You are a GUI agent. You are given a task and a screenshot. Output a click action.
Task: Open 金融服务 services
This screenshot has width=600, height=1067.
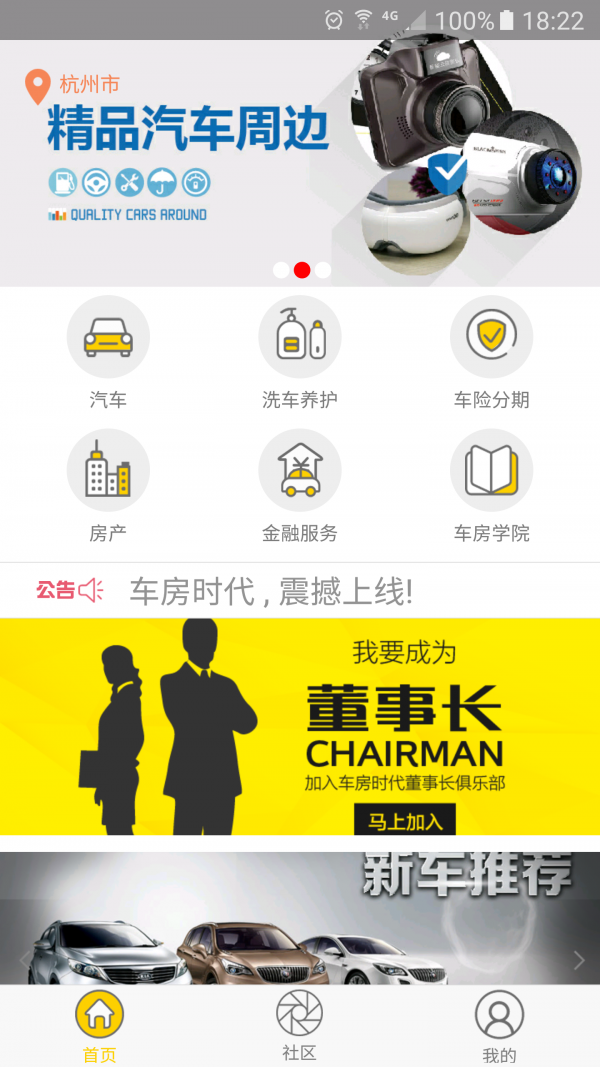tap(300, 485)
